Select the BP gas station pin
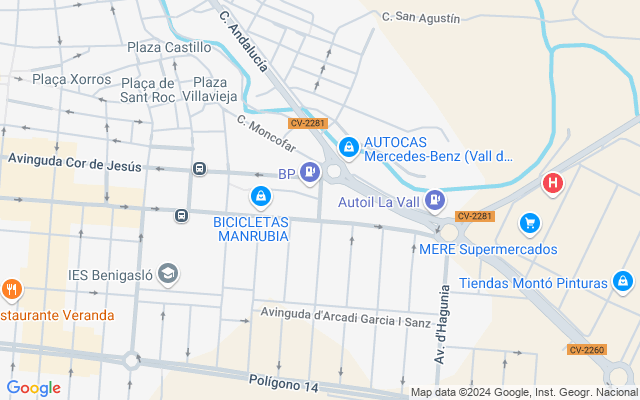 pos(309,174)
